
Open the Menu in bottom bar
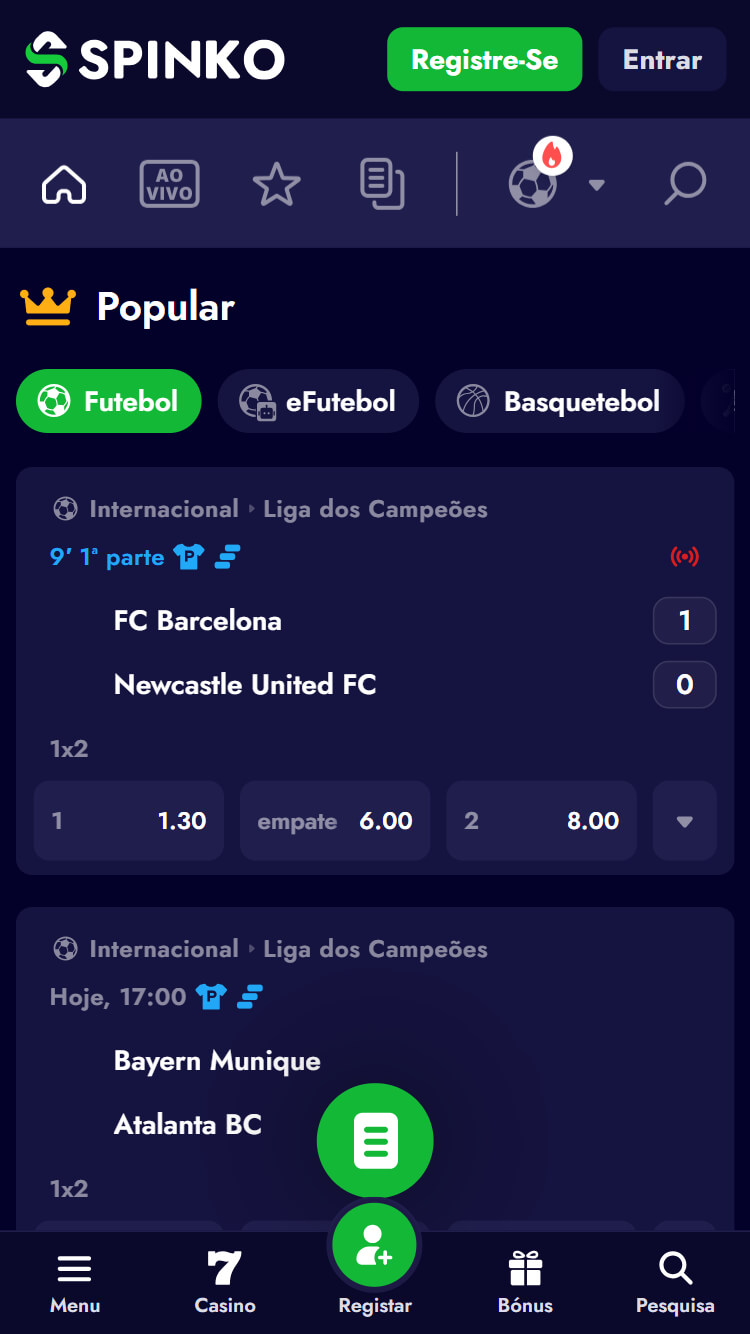(75, 1283)
